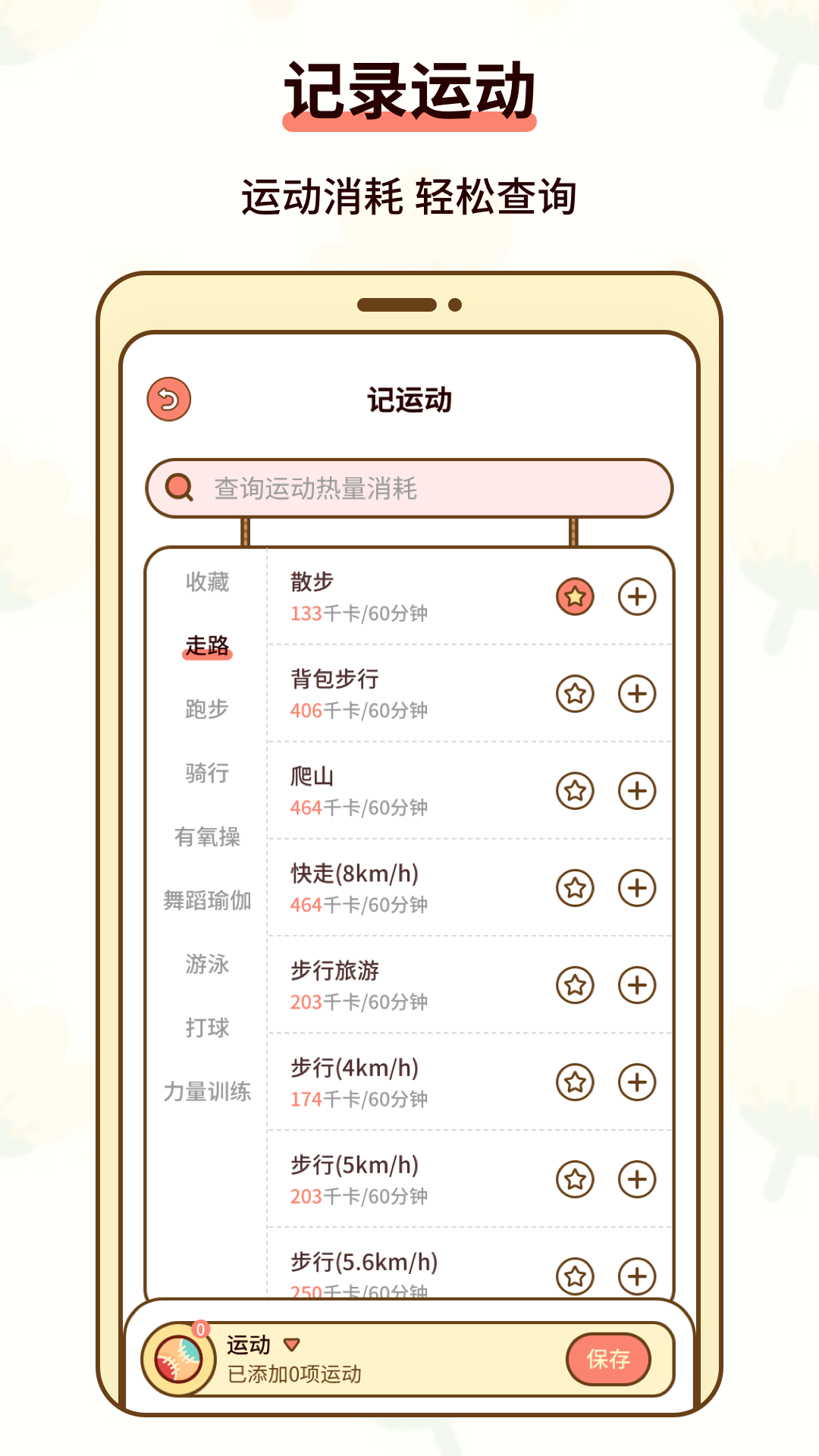
Task: Switch to the 跑步 category
Action: tap(206, 708)
